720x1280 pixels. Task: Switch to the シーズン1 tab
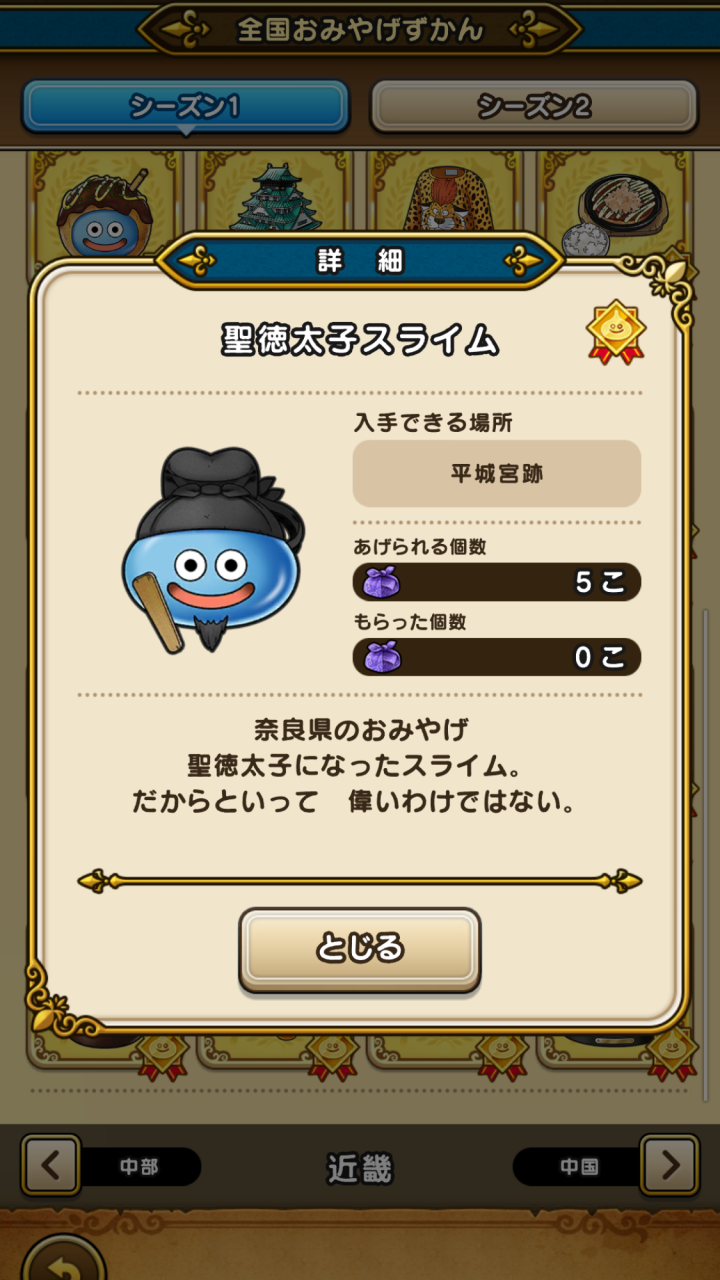pos(186,106)
